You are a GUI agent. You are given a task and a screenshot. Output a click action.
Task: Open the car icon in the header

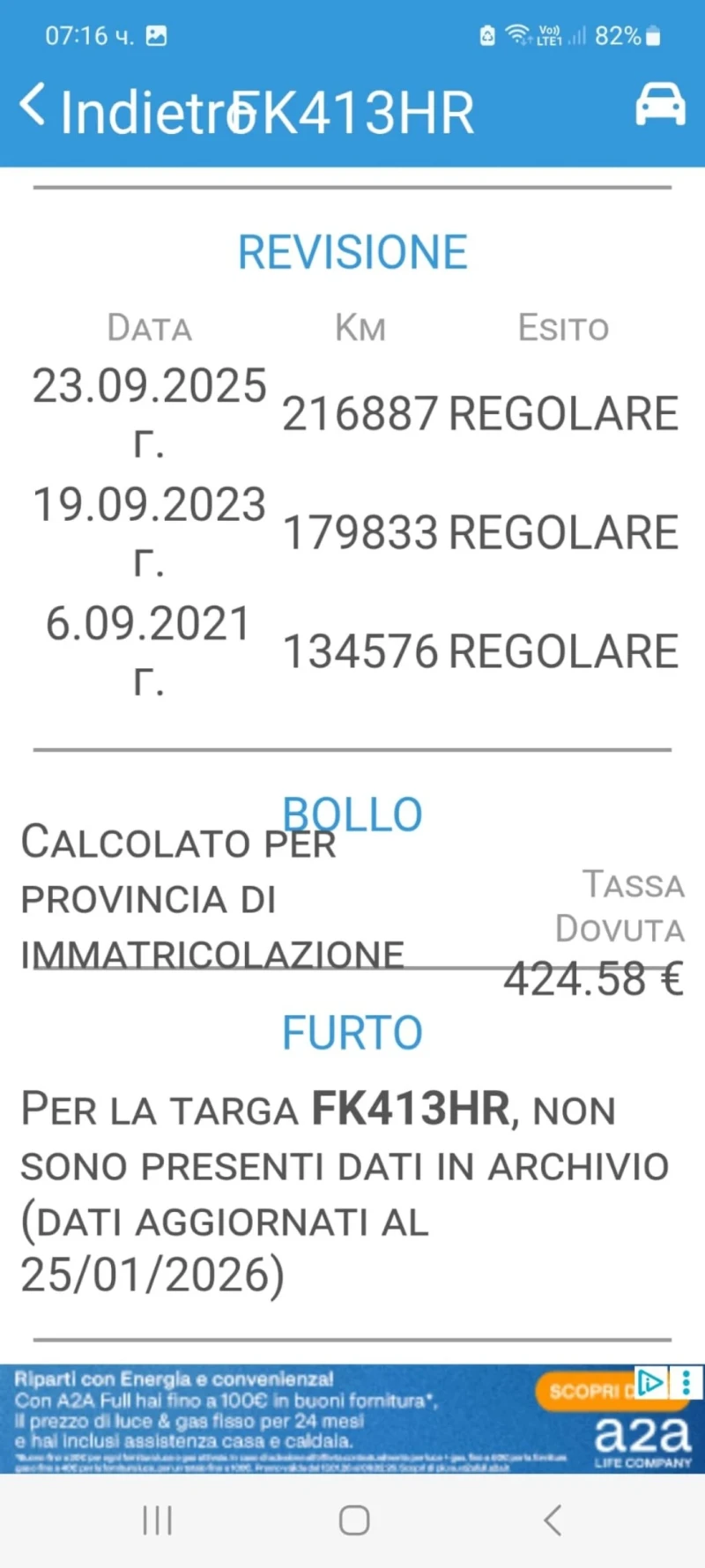pyautogui.click(x=660, y=105)
